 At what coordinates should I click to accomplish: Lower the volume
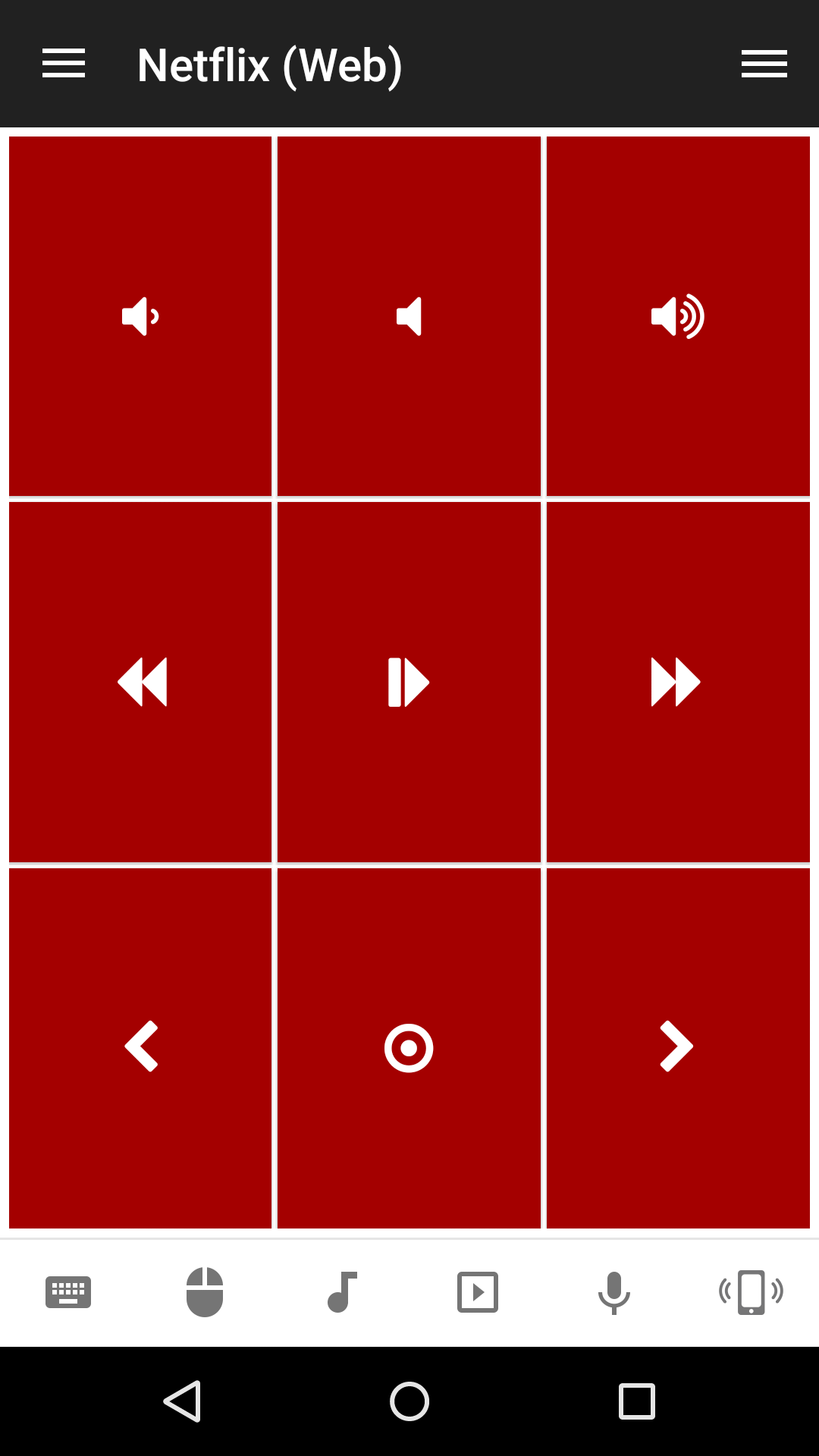tap(140, 316)
